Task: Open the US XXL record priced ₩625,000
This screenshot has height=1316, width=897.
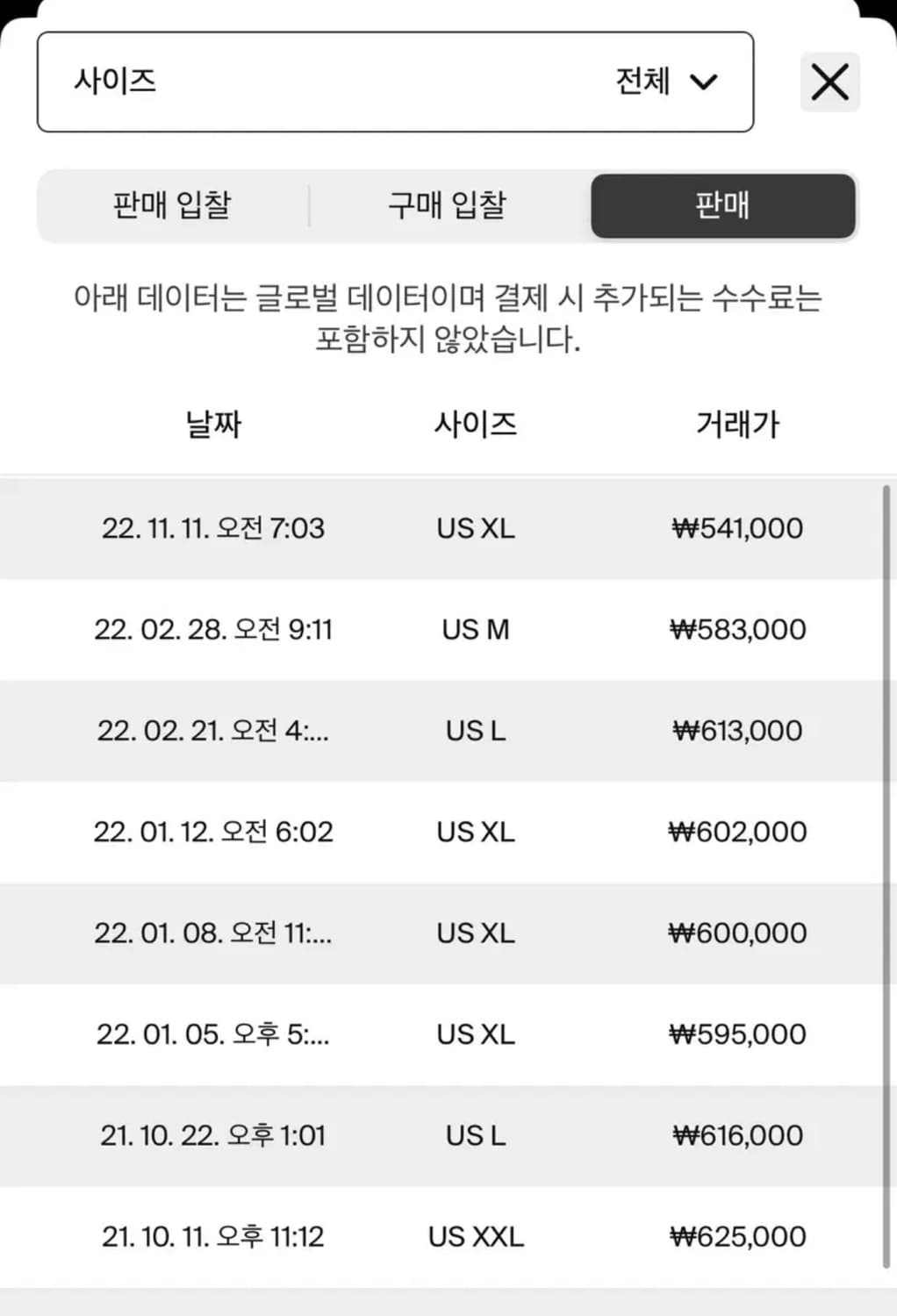Action: pyautogui.click(x=448, y=1237)
